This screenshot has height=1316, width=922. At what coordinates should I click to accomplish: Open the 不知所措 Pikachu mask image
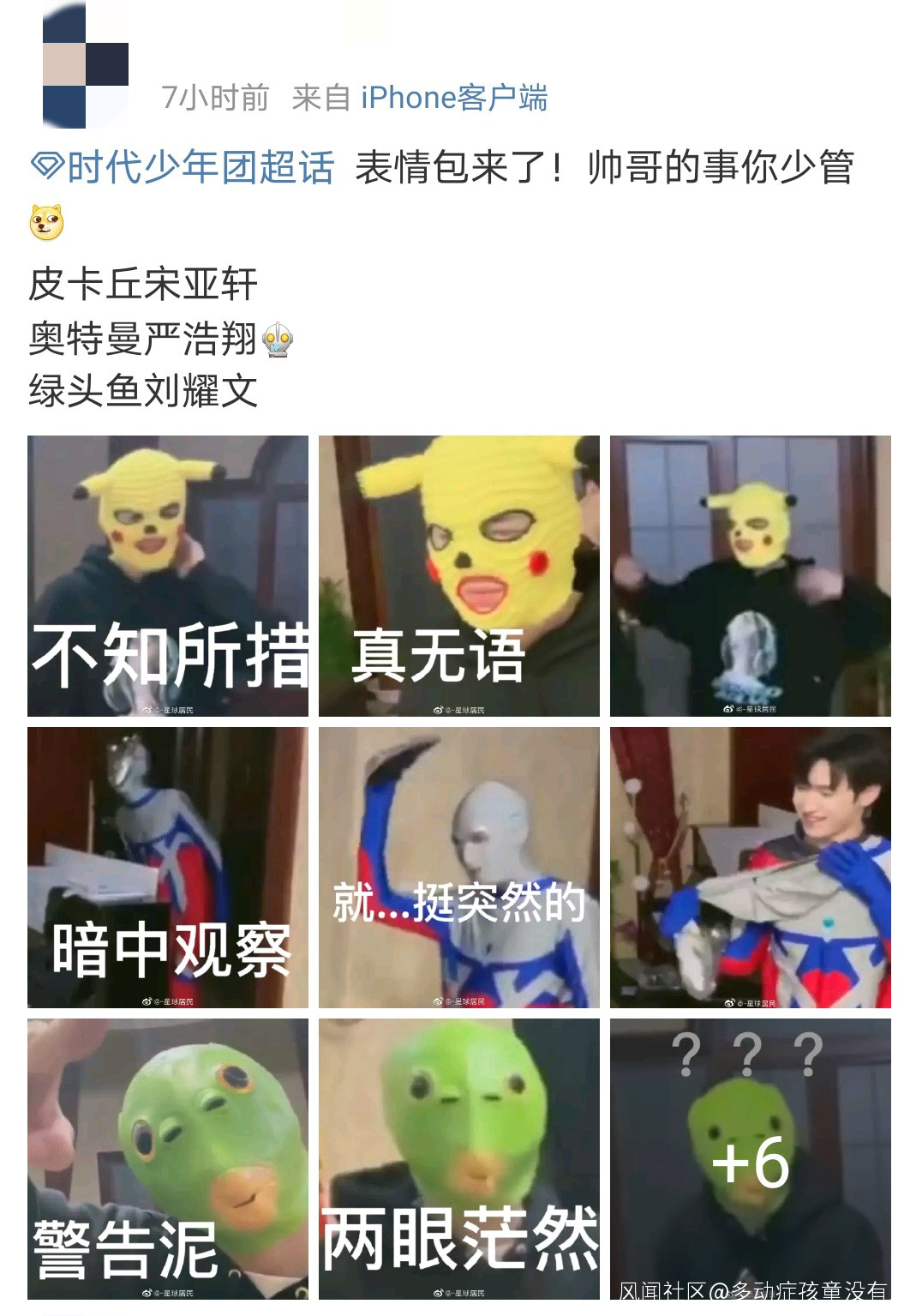[168, 575]
